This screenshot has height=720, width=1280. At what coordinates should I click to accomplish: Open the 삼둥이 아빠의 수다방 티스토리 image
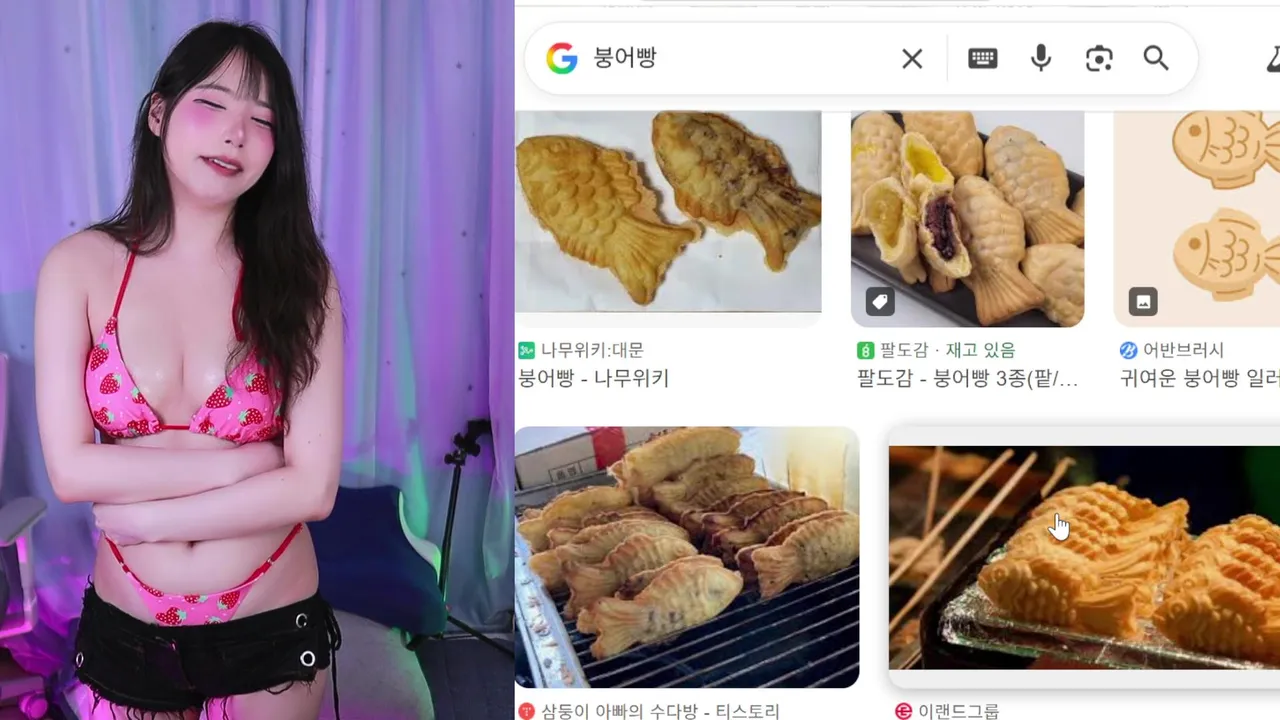coord(687,557)
